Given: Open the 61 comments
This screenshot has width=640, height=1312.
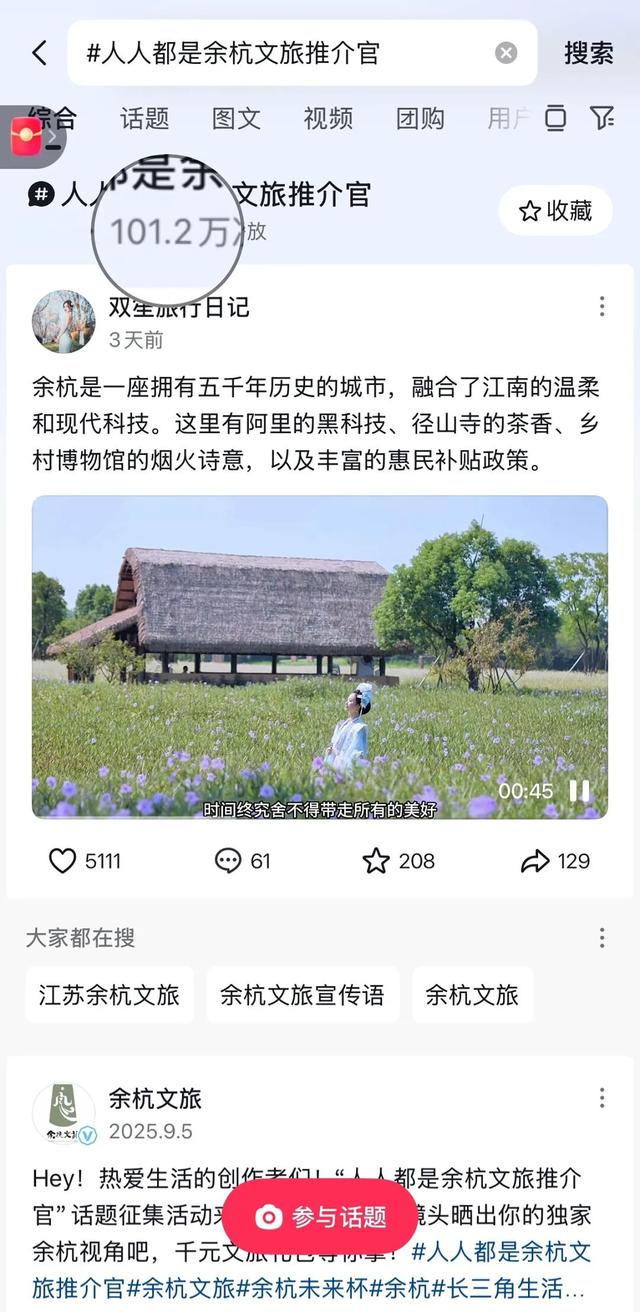Looking at the screenshot, I should click(229, 861).
